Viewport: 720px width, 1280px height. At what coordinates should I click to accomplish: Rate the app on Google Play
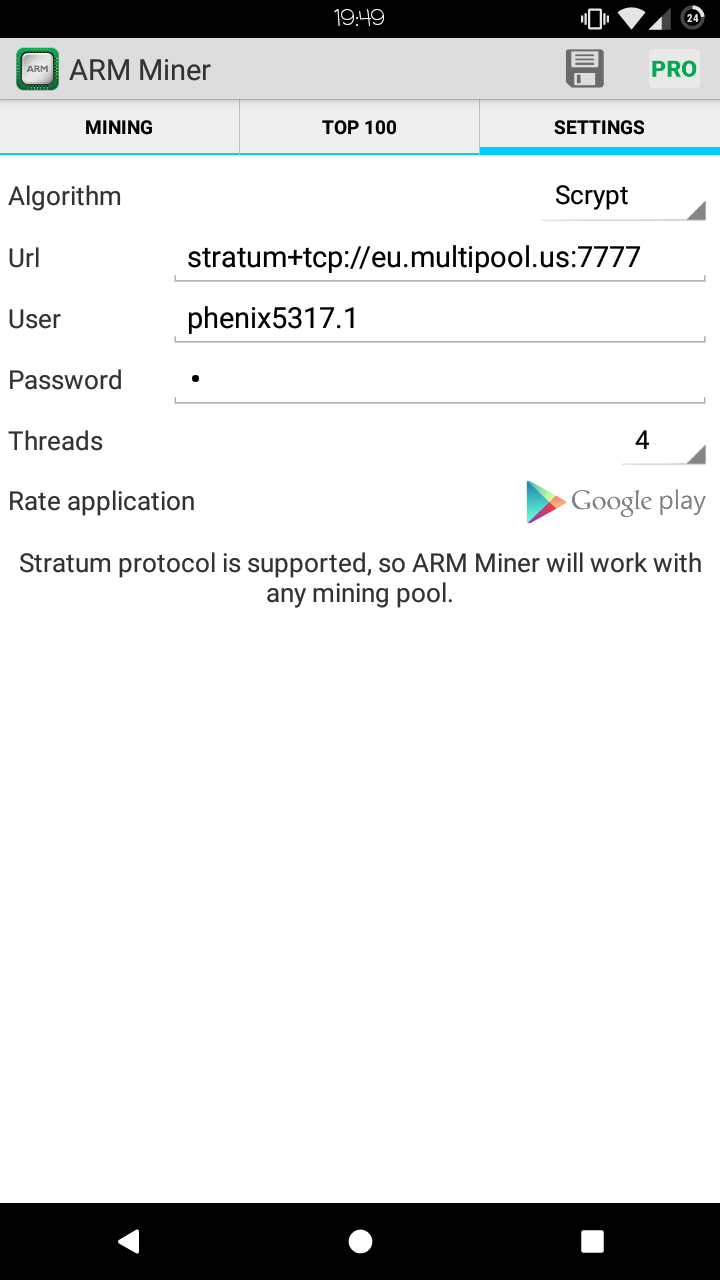click(x=615, y=501)
